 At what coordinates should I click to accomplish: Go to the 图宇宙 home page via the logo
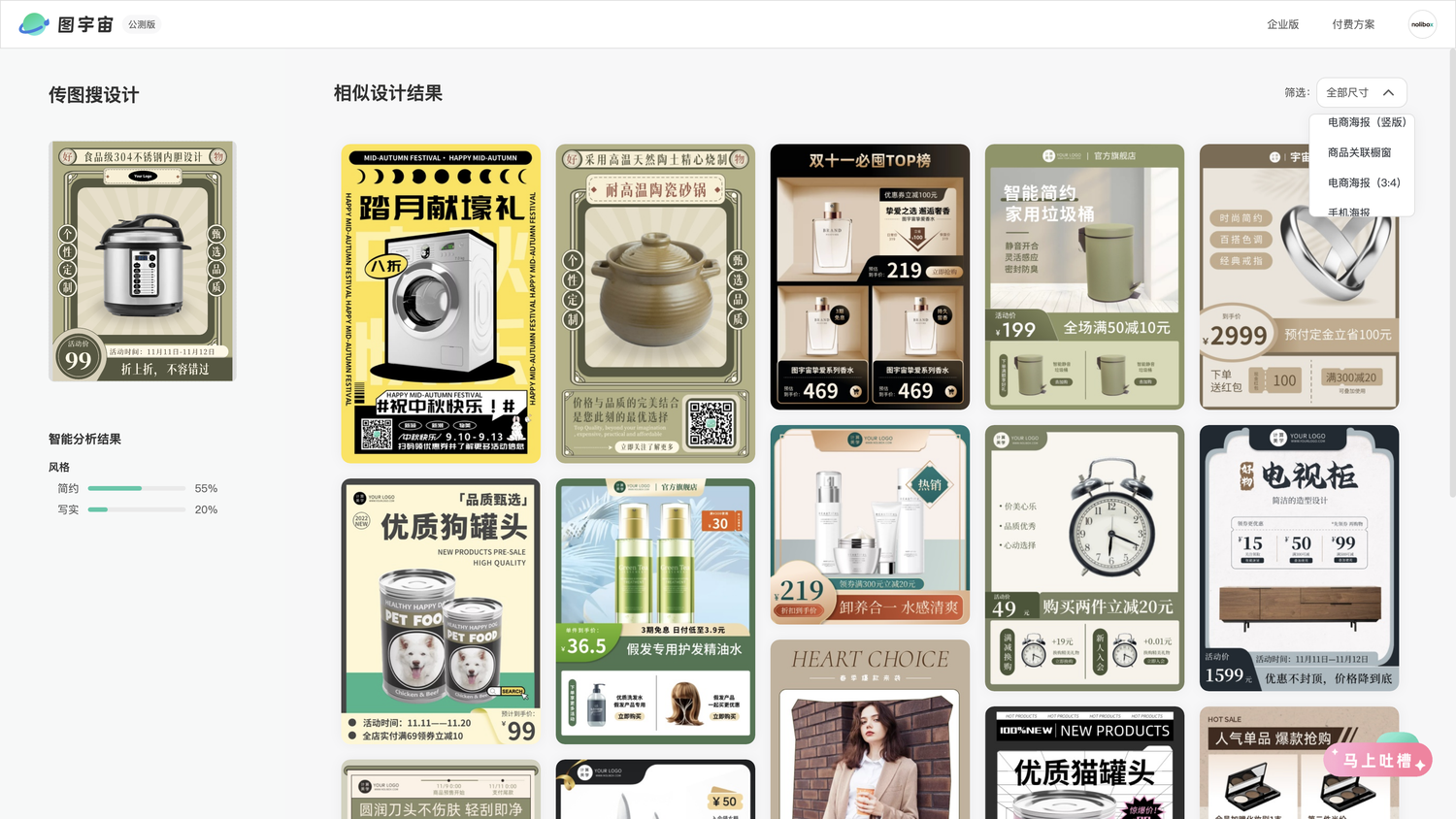click(66, 24)
